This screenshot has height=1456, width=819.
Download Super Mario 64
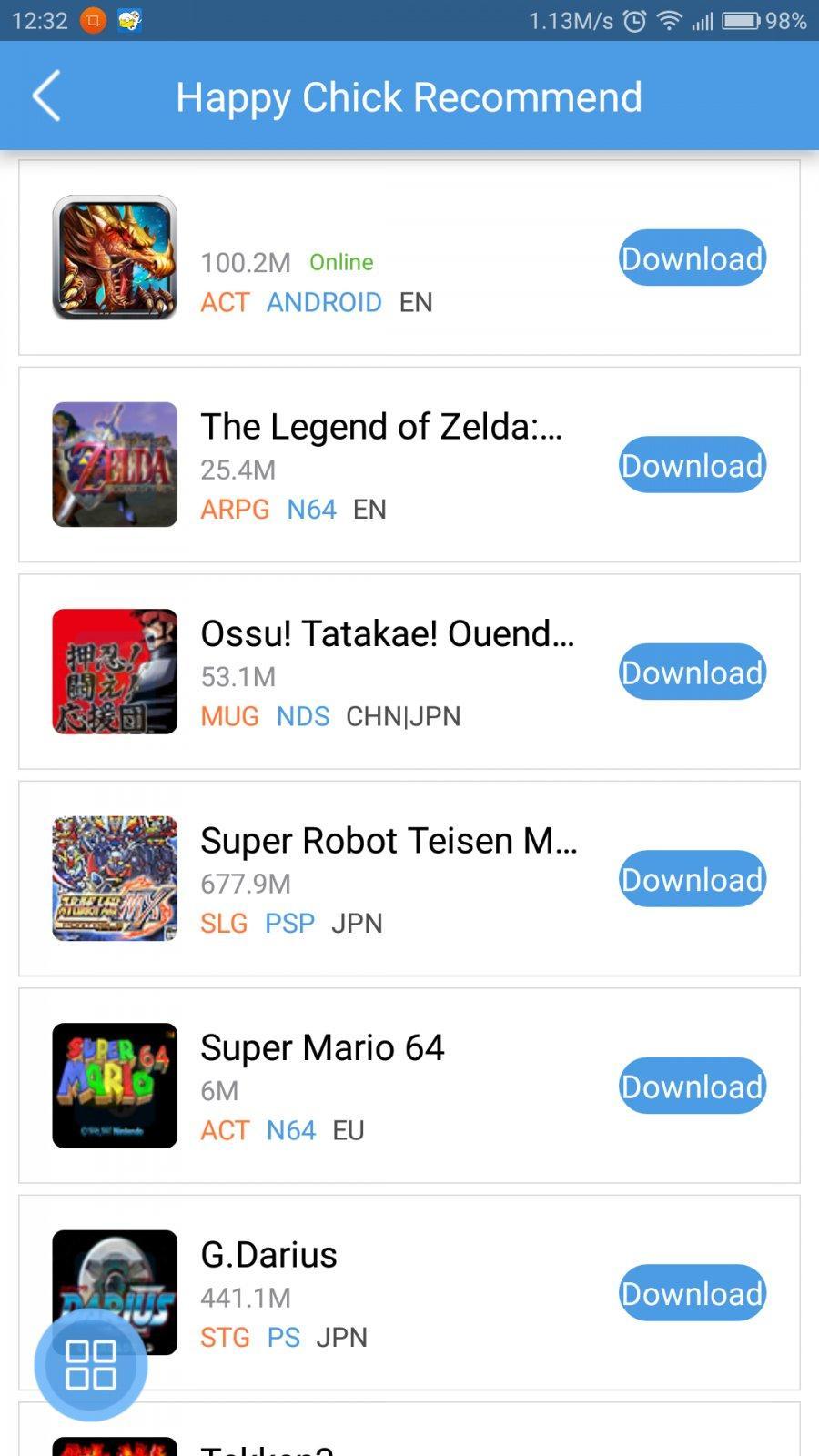tap(693, 1087)
